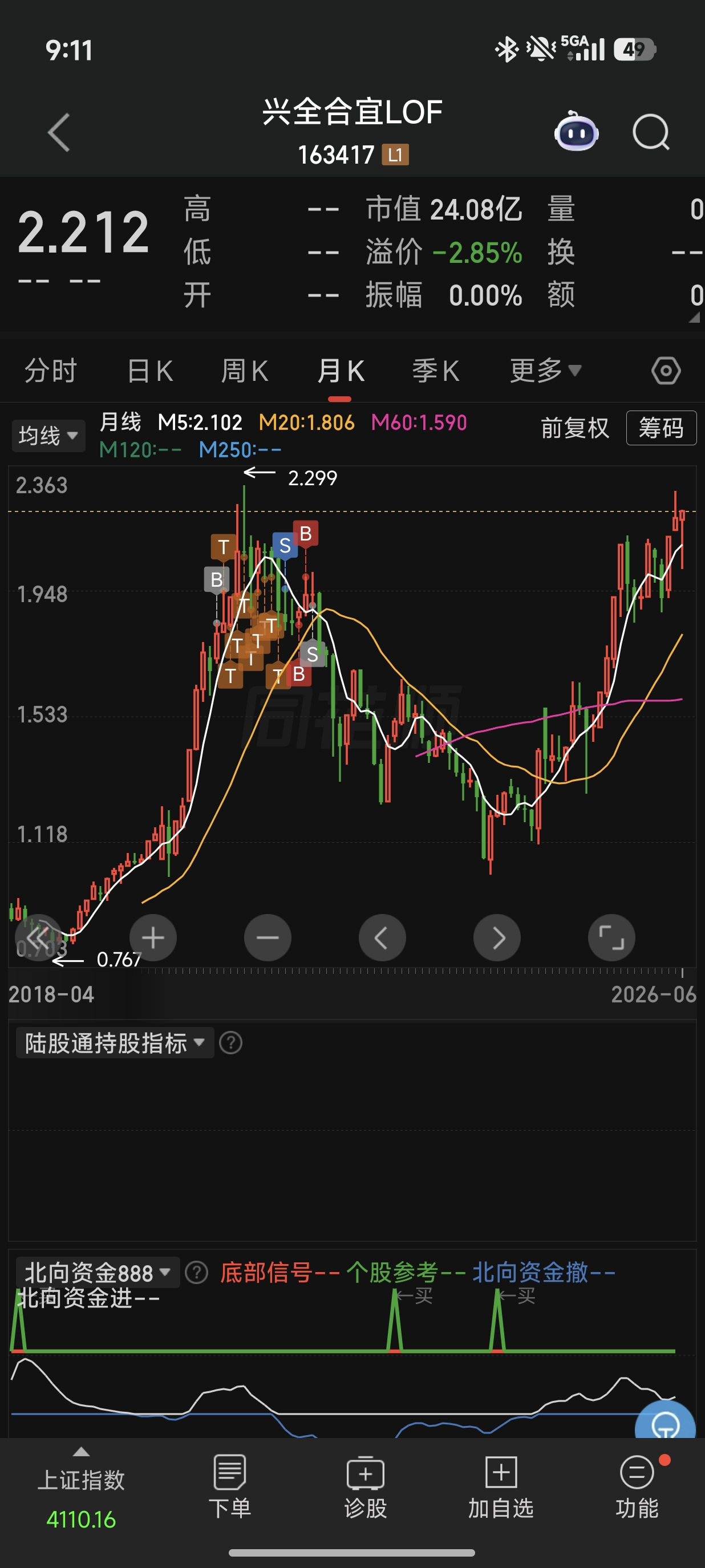Open the robot AI assistant icon
The width and height of the screenshot is (705, 1568).
click(576, 131)
